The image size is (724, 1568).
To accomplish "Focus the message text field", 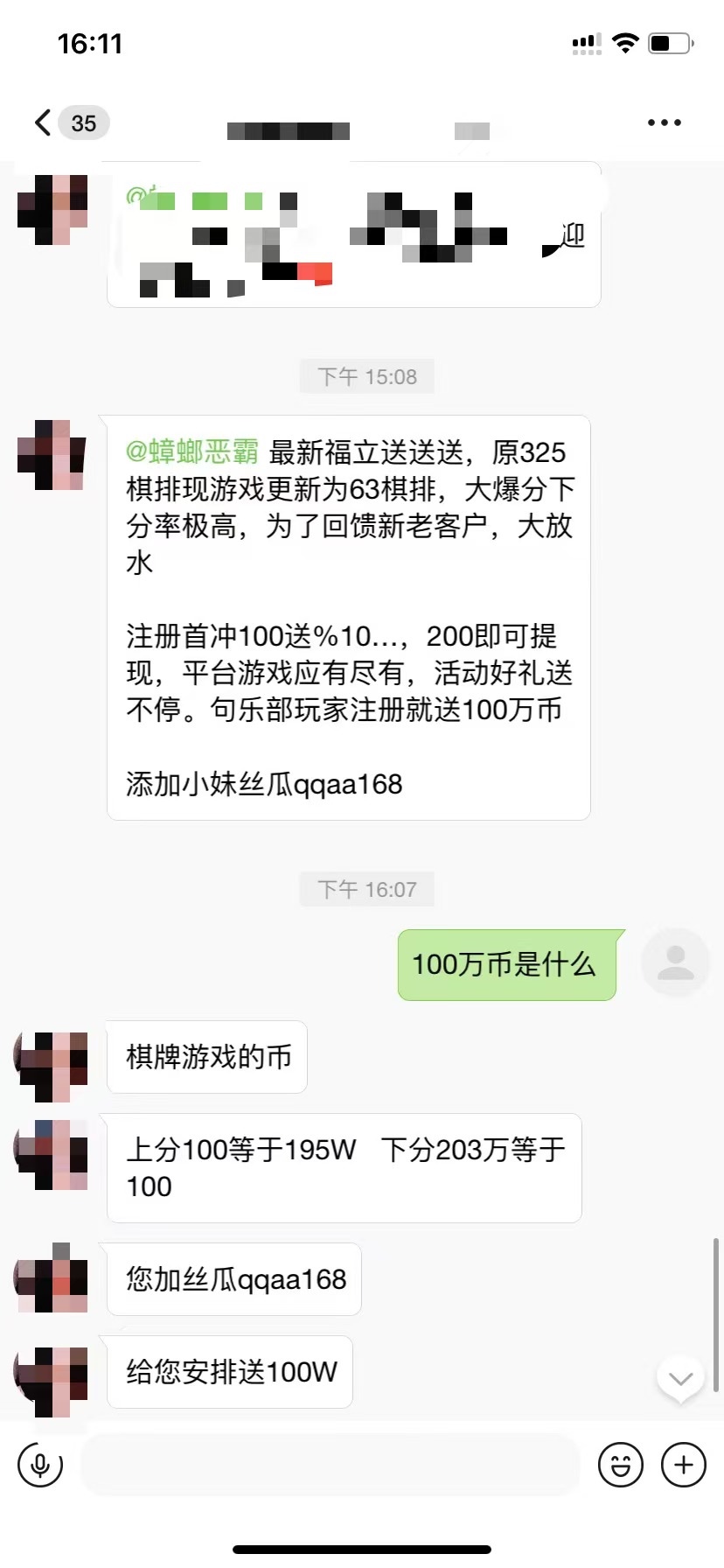I will tap(331, 1465).
